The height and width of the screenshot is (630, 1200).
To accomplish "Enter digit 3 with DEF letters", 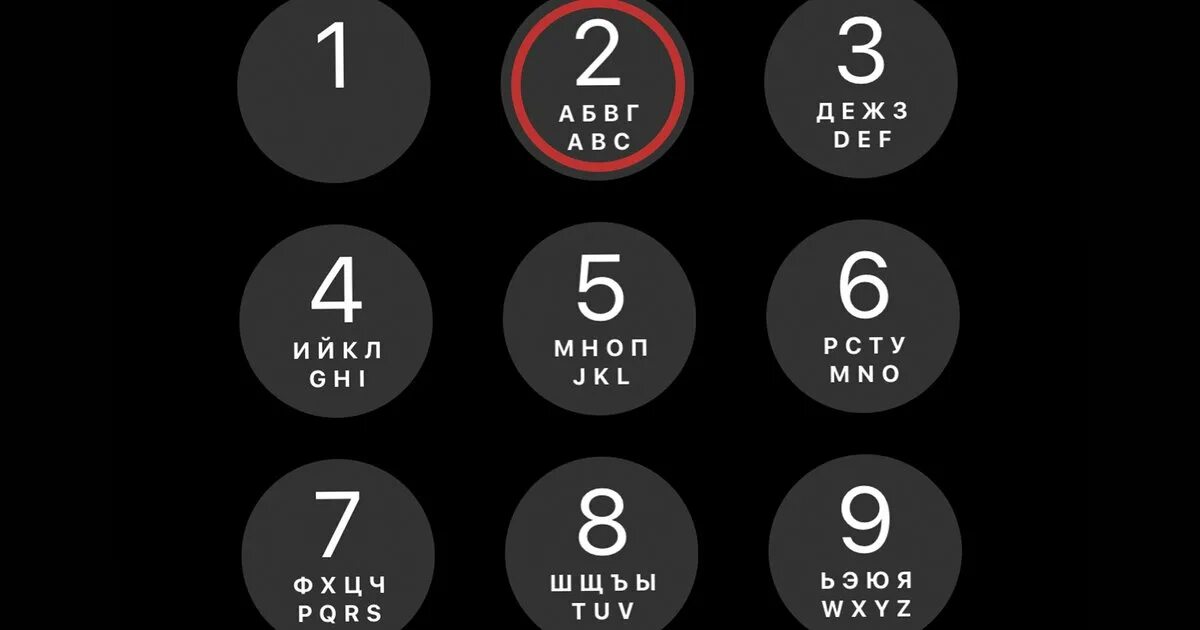I will [861, 85].
